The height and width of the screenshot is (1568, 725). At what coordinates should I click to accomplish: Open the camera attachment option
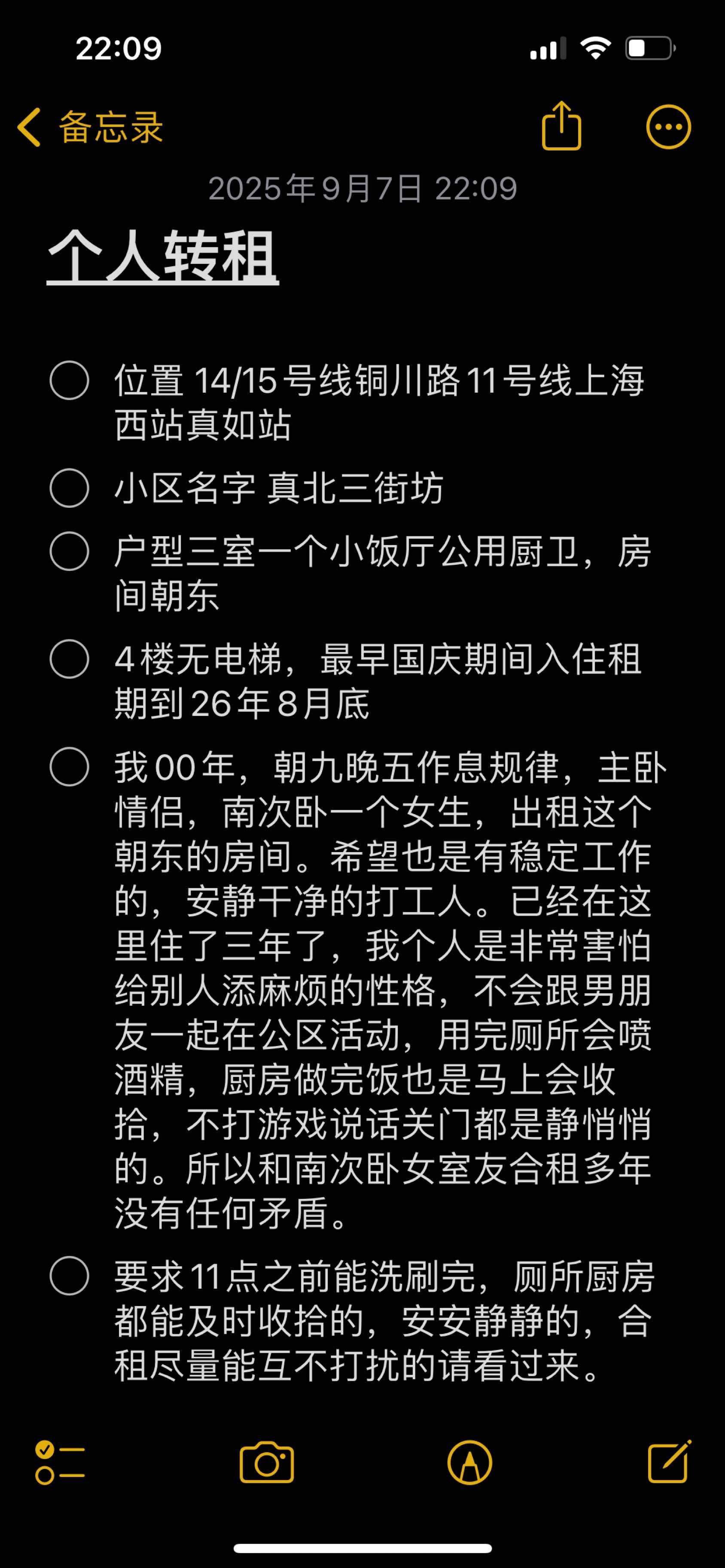pyautogui.click(x=267, y=1462)
